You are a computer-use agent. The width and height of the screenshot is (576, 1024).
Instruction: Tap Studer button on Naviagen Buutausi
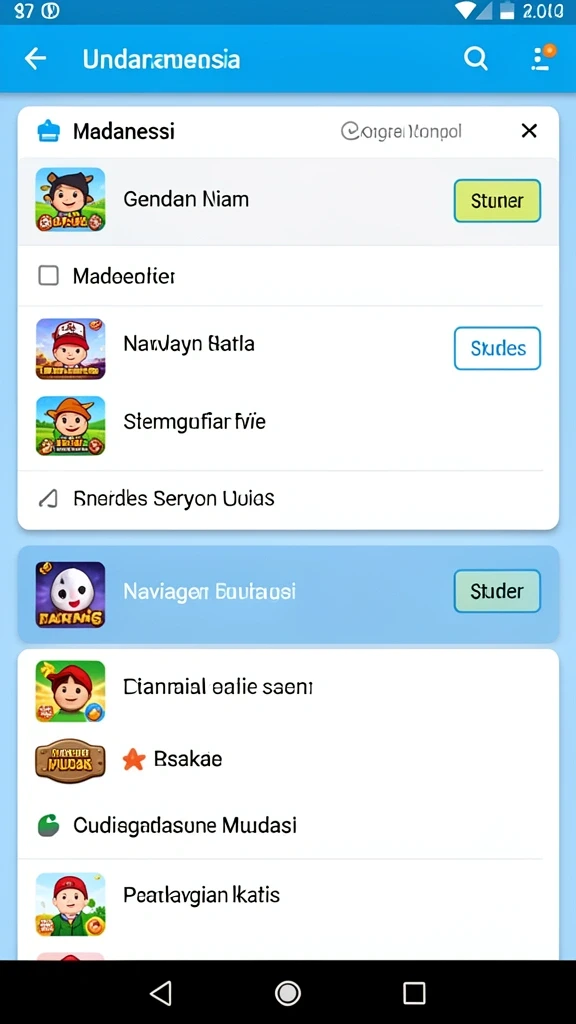497,591
